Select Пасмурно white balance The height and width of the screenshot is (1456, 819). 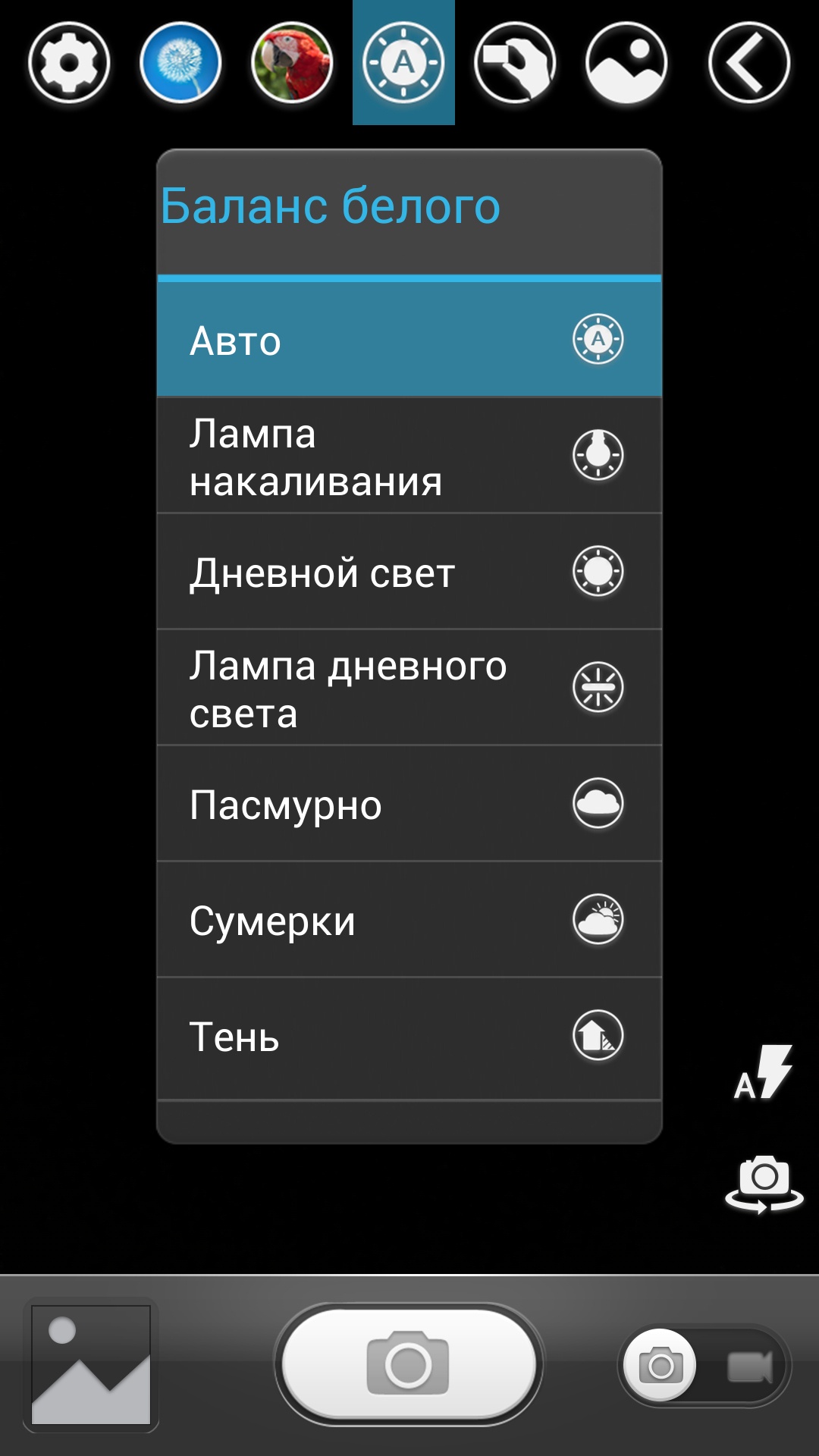click(x=409, y=805)
